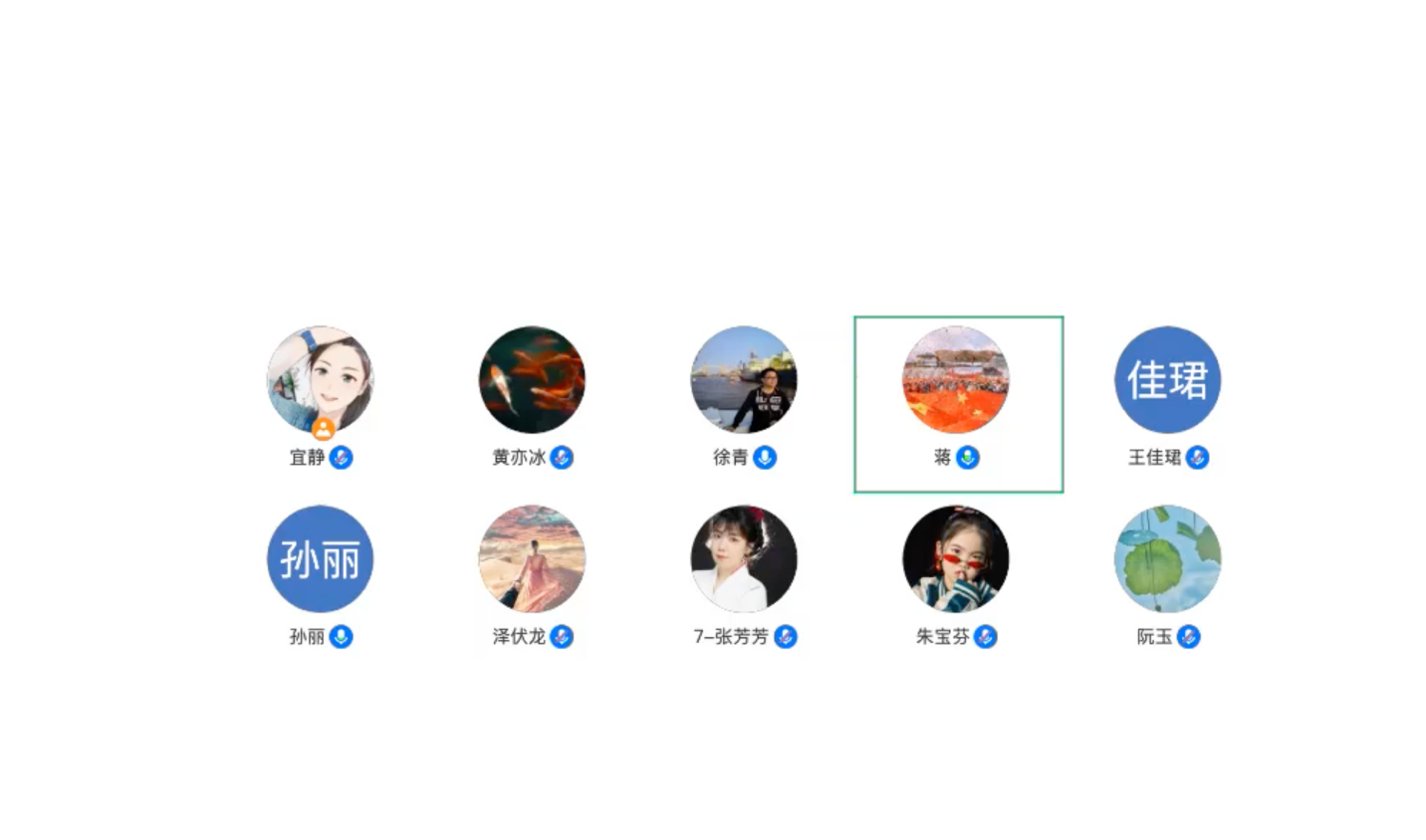
Task: Tap participant 阮玉's avatar
Action: pyautogui.click(x=1167, y=559)
